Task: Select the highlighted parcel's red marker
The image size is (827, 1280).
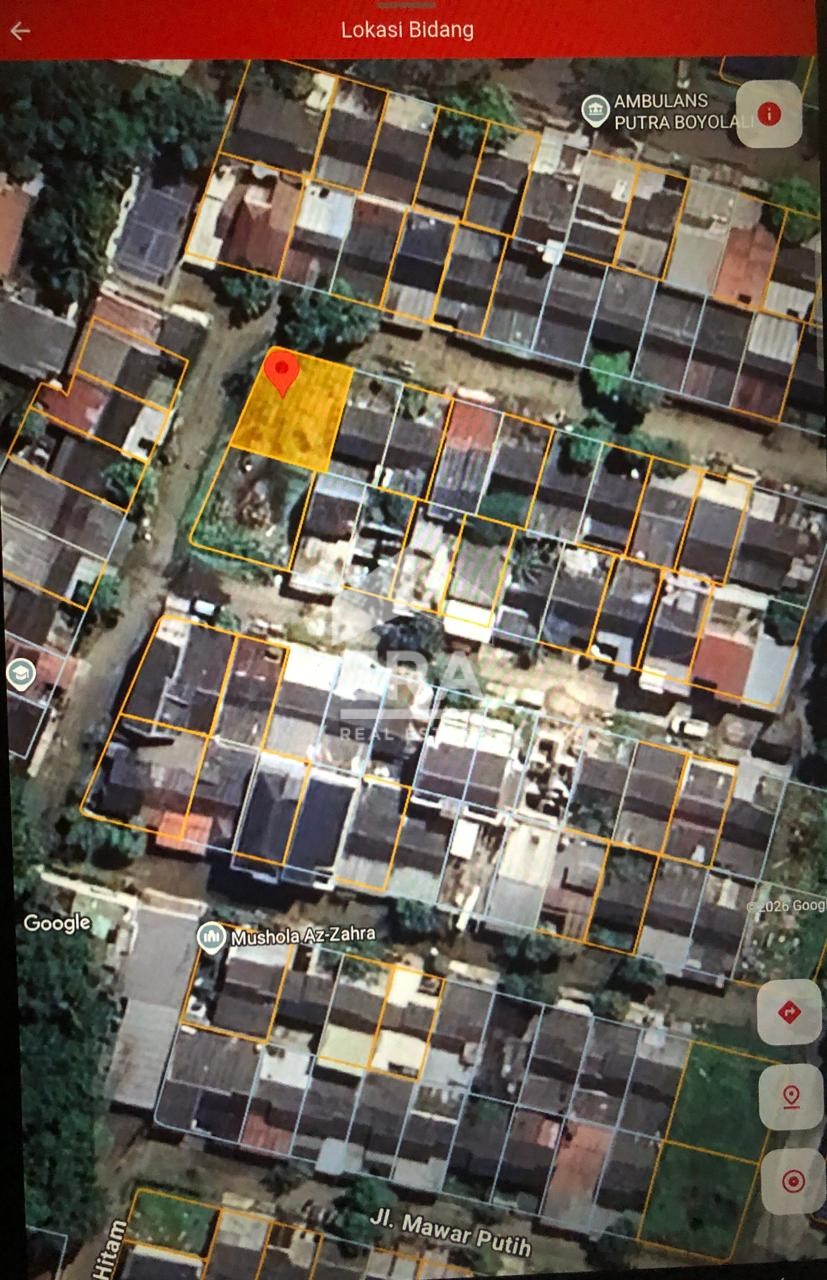Action: (282, 373)
